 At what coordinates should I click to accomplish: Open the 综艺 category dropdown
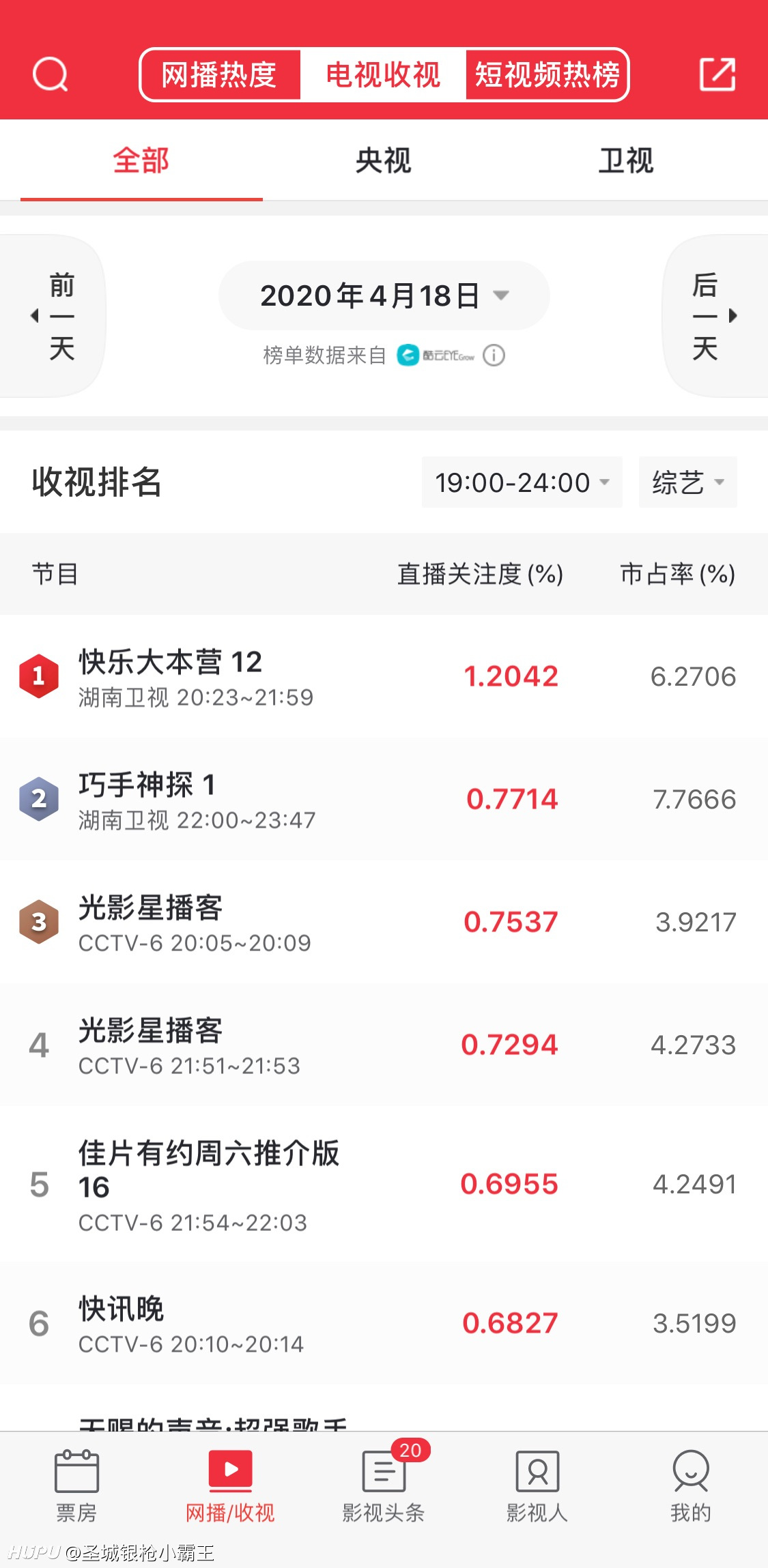[x=687, y=482]
